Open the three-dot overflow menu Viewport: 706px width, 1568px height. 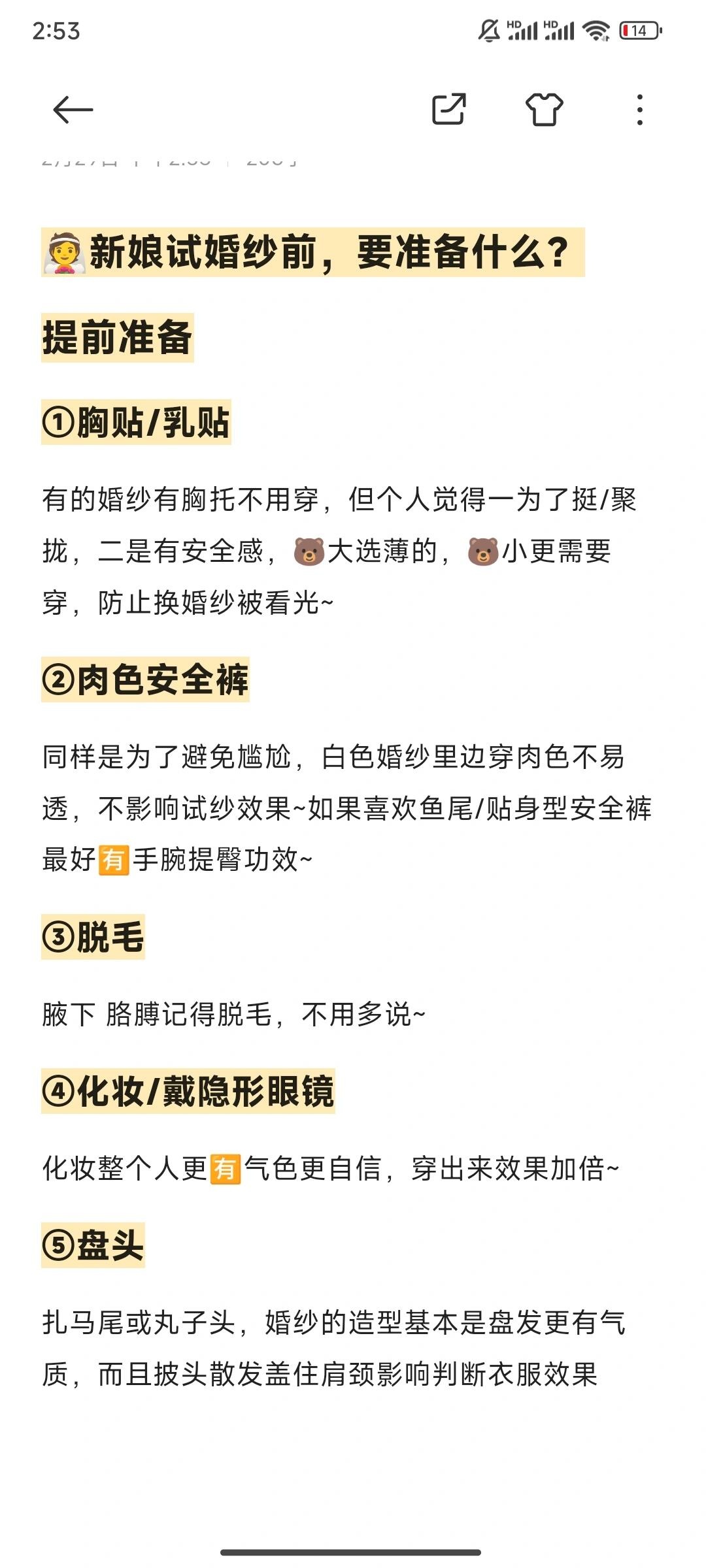pyautogui.click(x=639, y=110)
